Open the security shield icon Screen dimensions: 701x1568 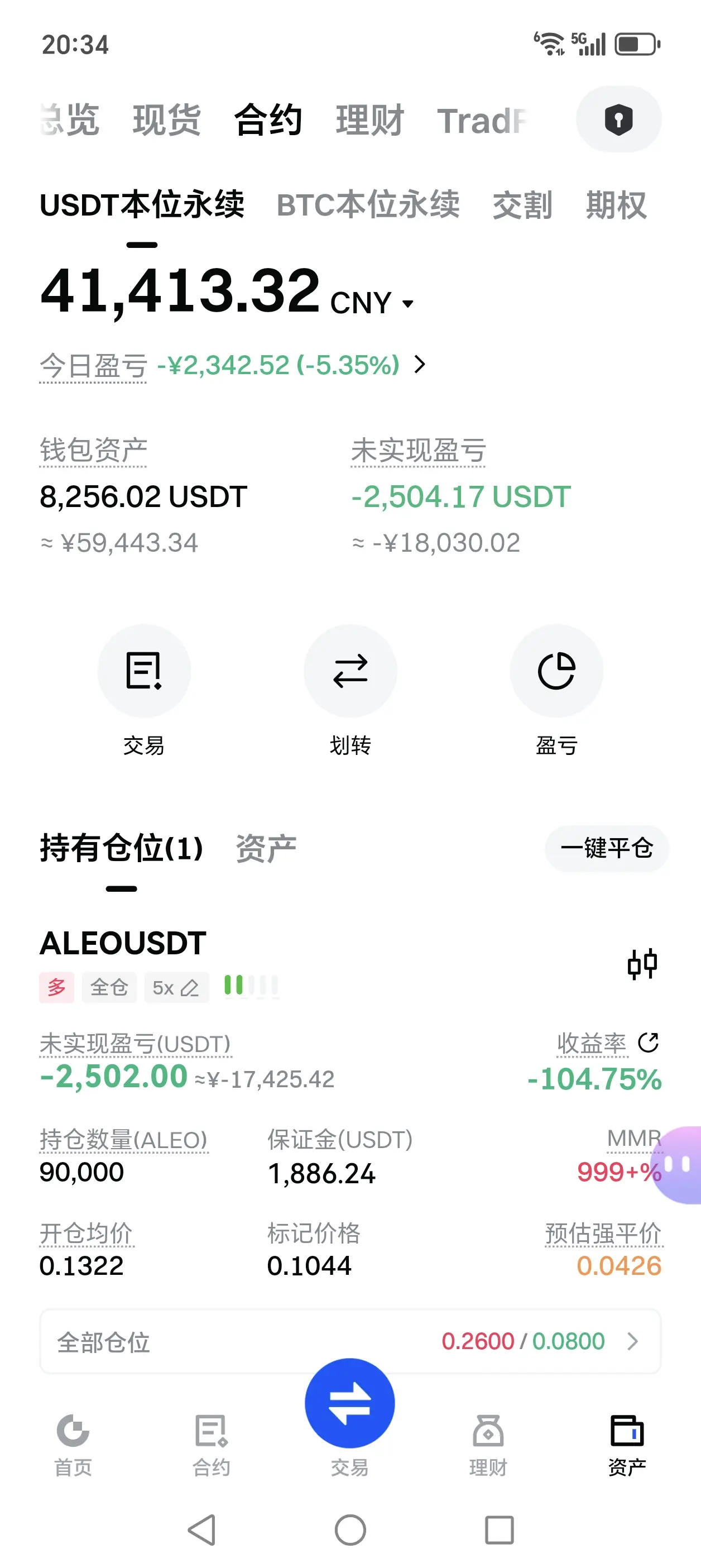click(618, 119)
